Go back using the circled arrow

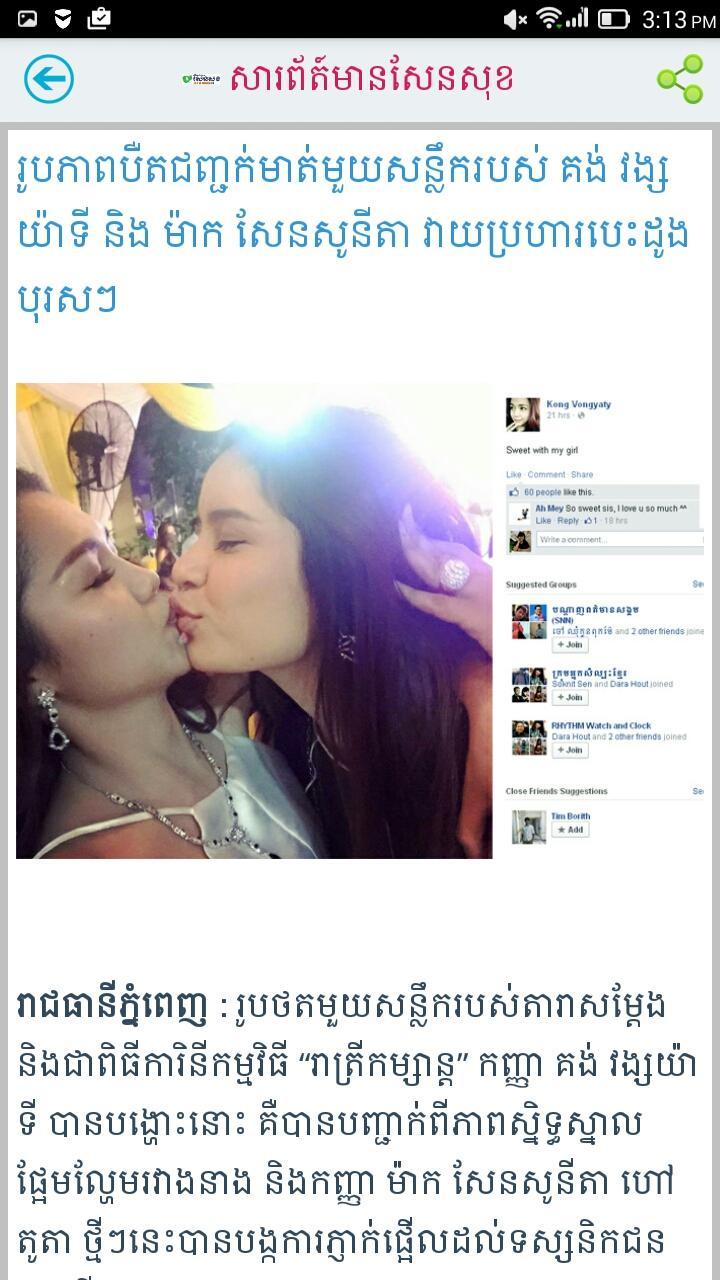click(49, 79)
